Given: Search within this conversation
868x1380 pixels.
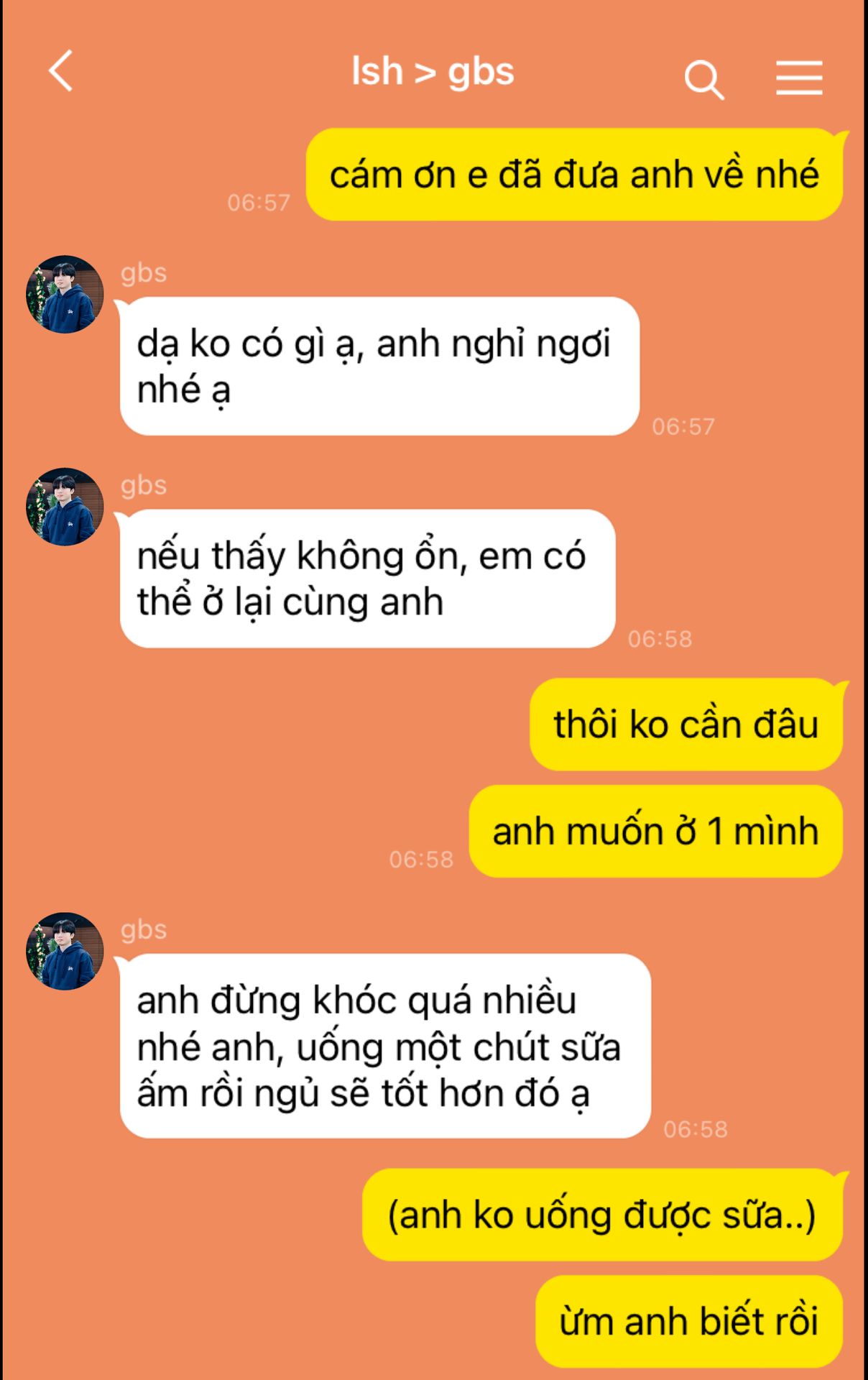Looking at the screenshot, I should (x=703, y=78).
